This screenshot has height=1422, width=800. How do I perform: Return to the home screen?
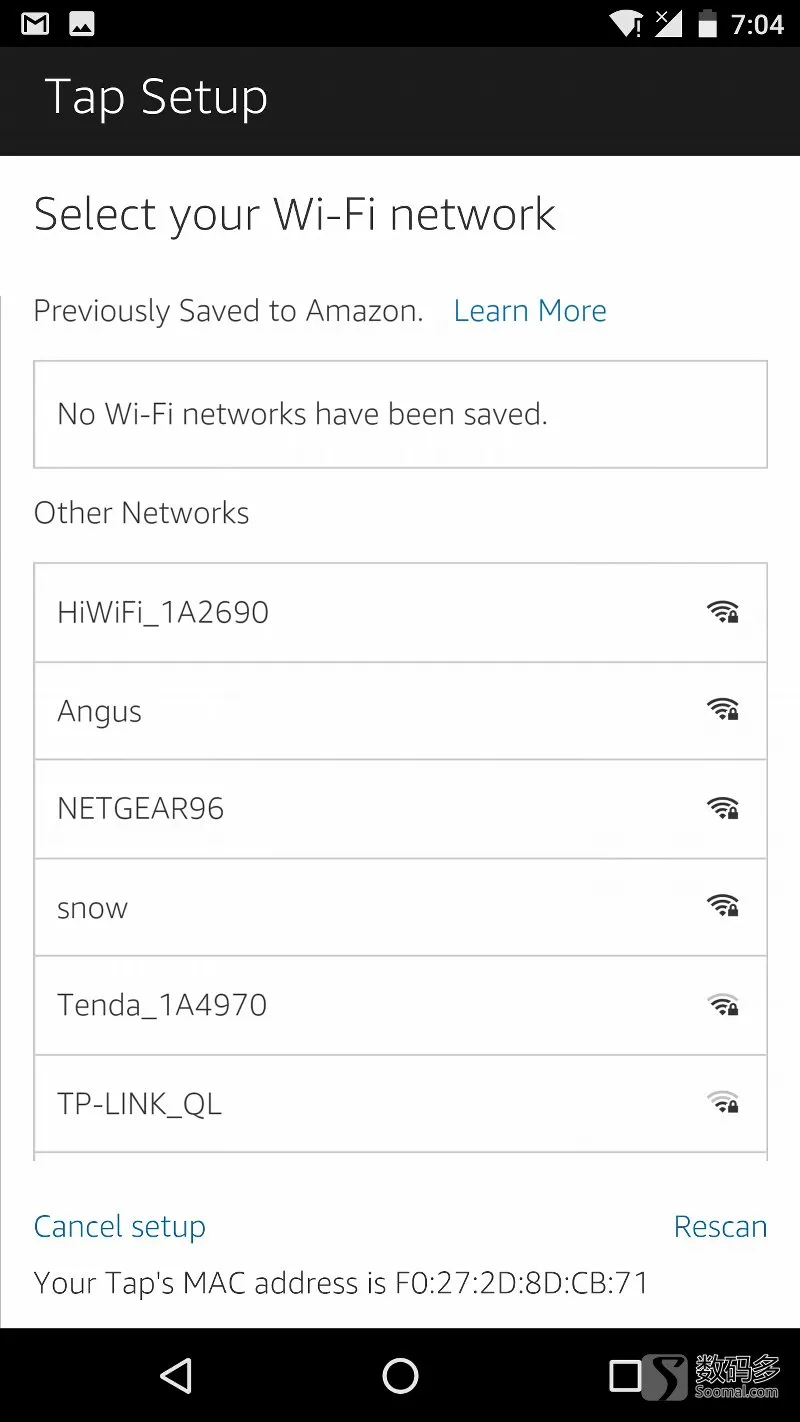400,1376
